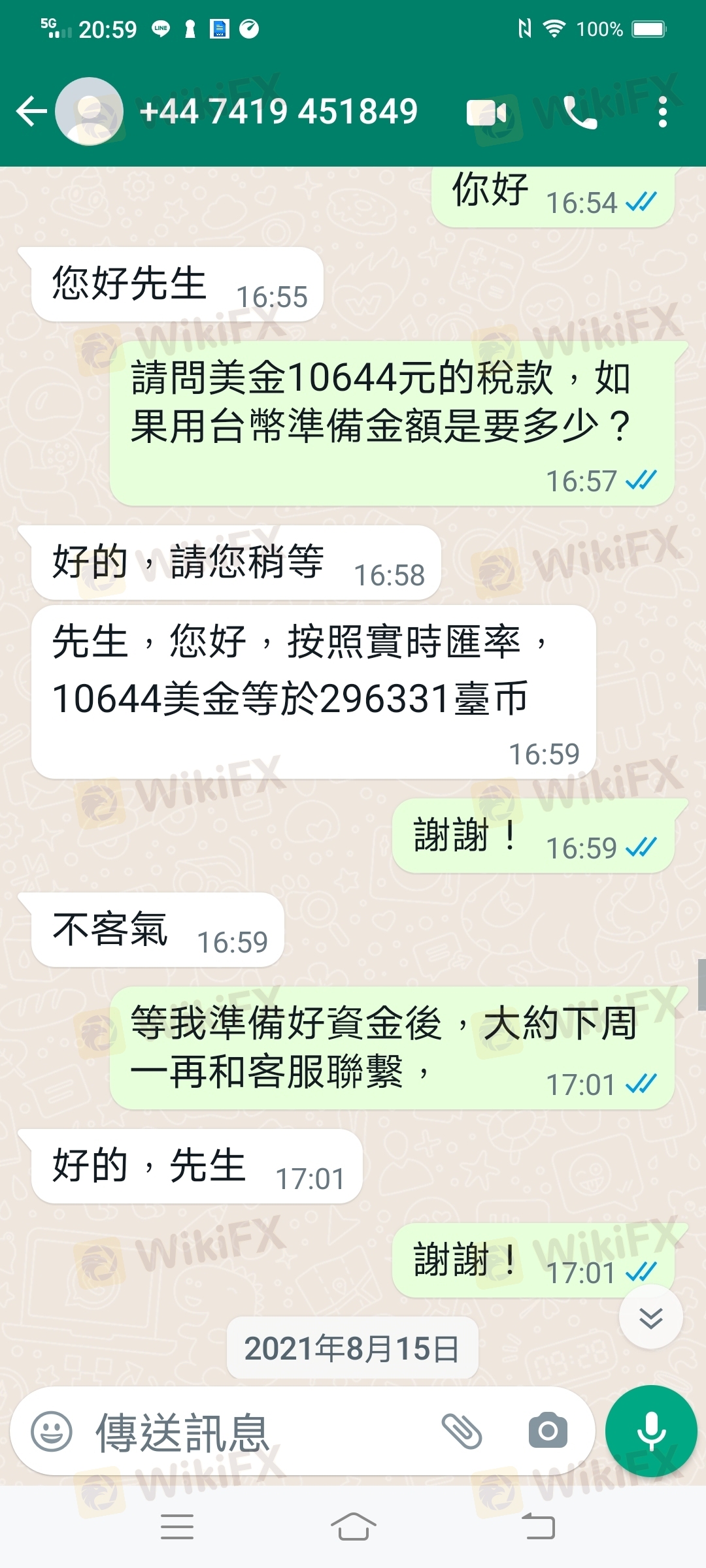The width and height of the screenshot is (706, 1568).
Task: Open the camera to send a photo
Action: (x=548, y=1432)
